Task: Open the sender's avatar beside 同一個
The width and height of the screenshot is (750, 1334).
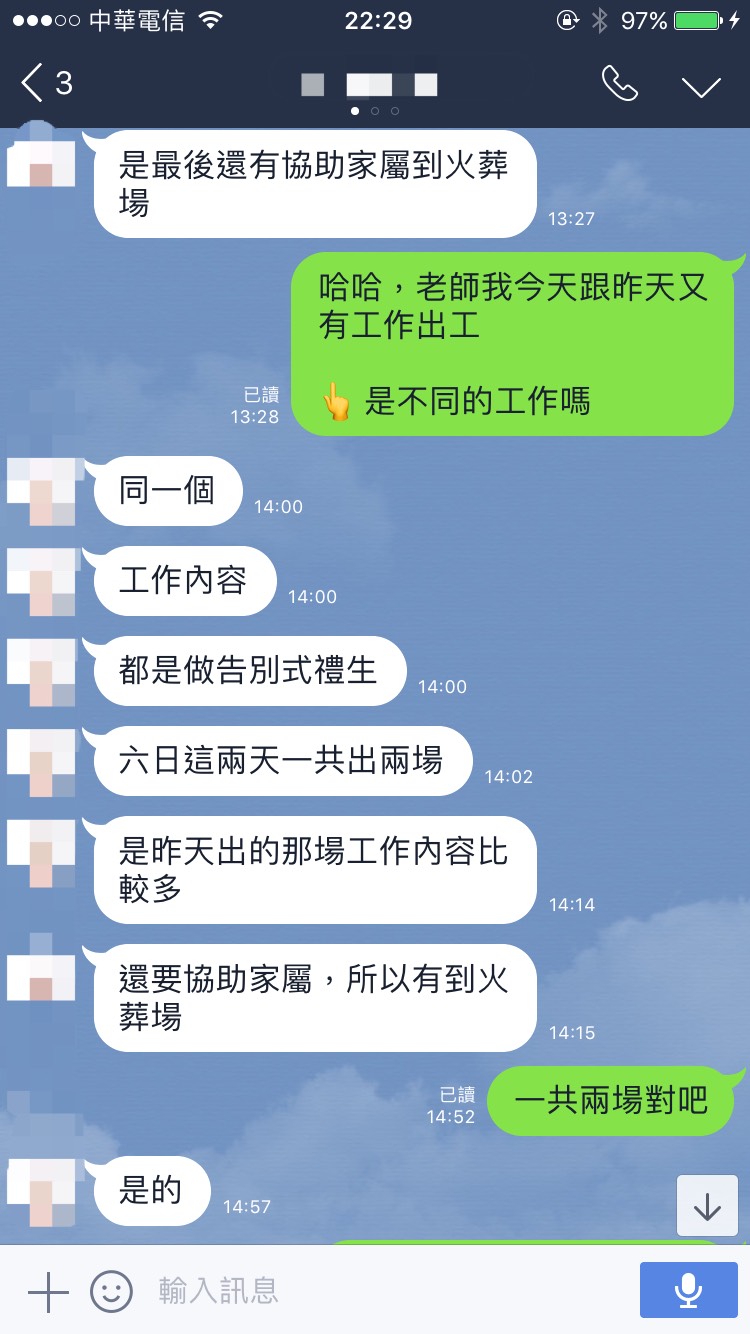Action: (41, 491)
